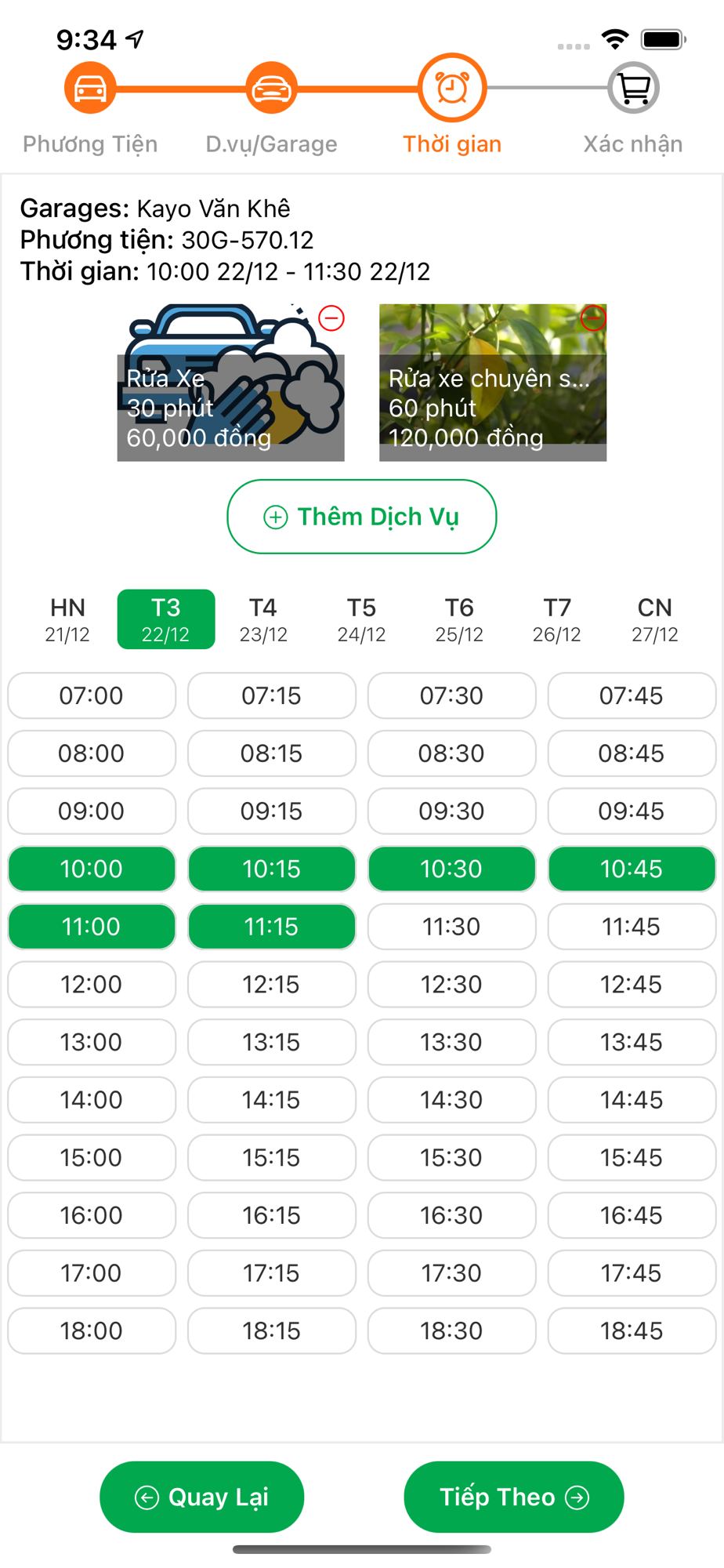
Task: Switch to HN 21/12 date
Action: [x=67, y=619]
